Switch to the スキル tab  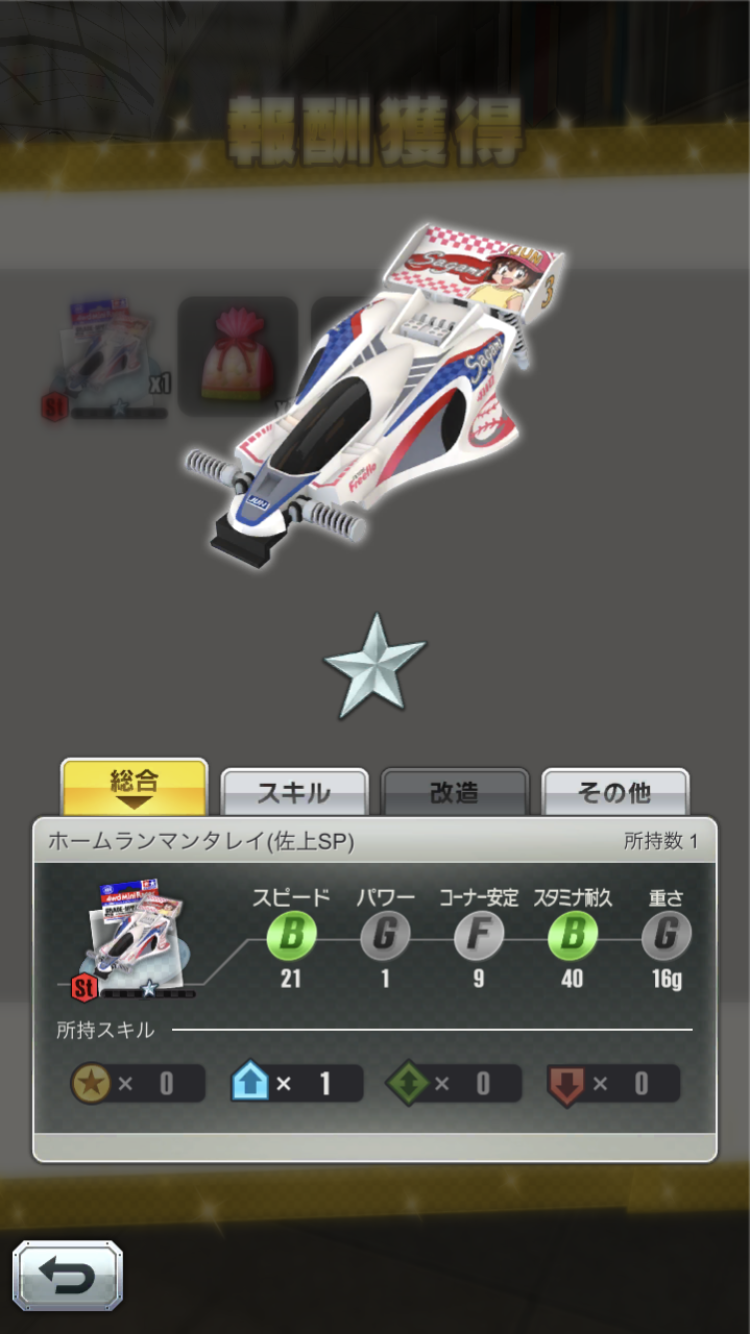(x=294, y=792)
